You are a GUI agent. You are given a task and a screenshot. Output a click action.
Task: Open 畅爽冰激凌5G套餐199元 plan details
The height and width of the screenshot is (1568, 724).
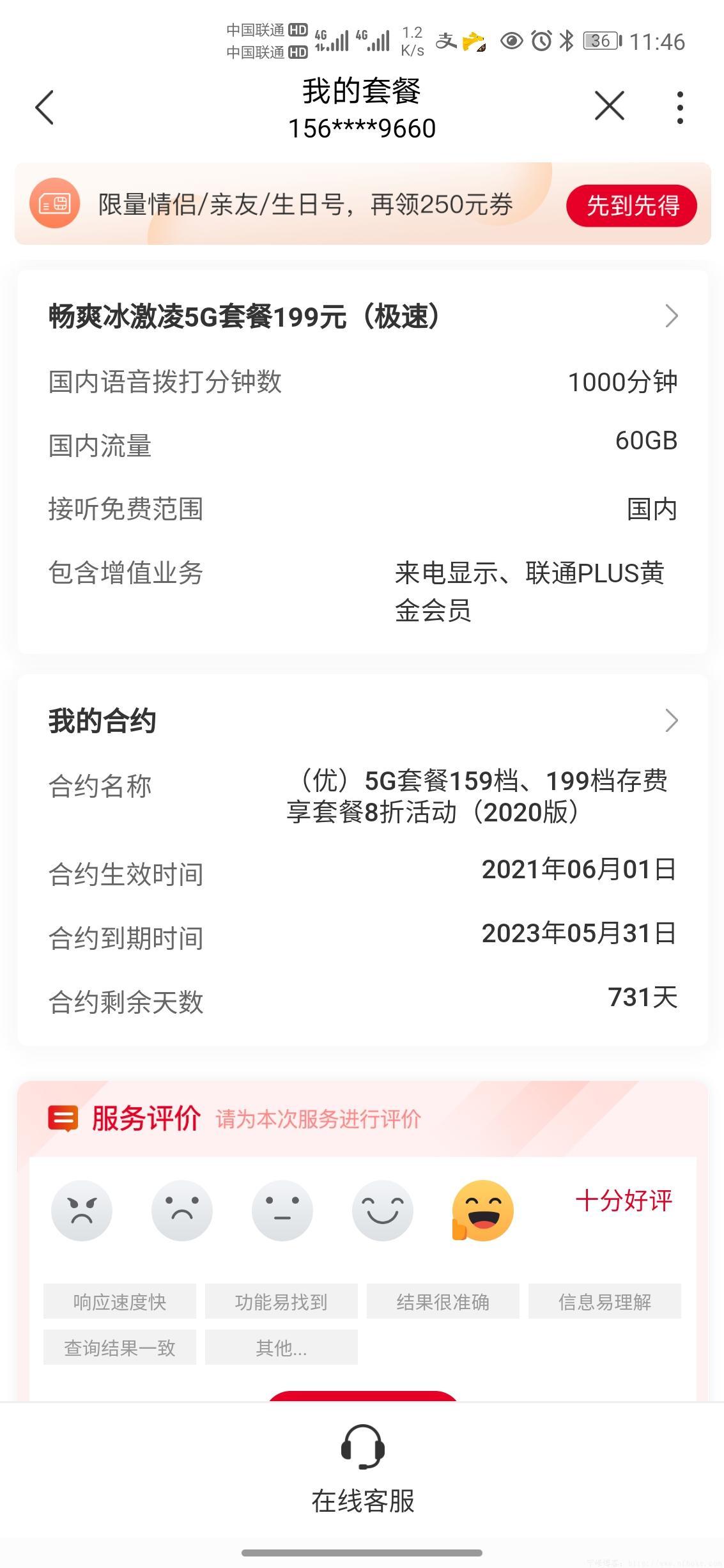point(362,316)
